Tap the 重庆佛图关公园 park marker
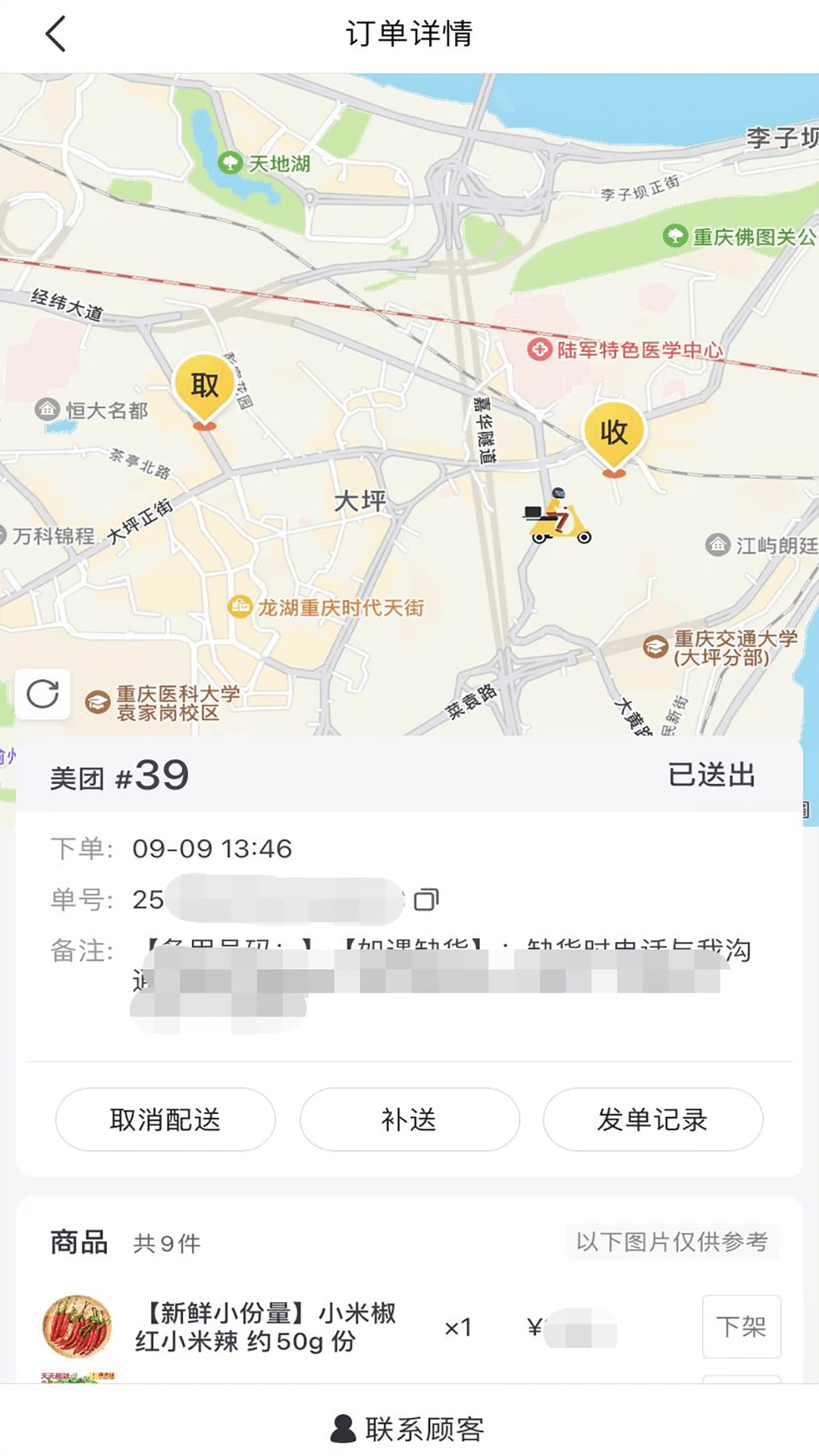Screen dimensions: 819x1456 (673, 236)
